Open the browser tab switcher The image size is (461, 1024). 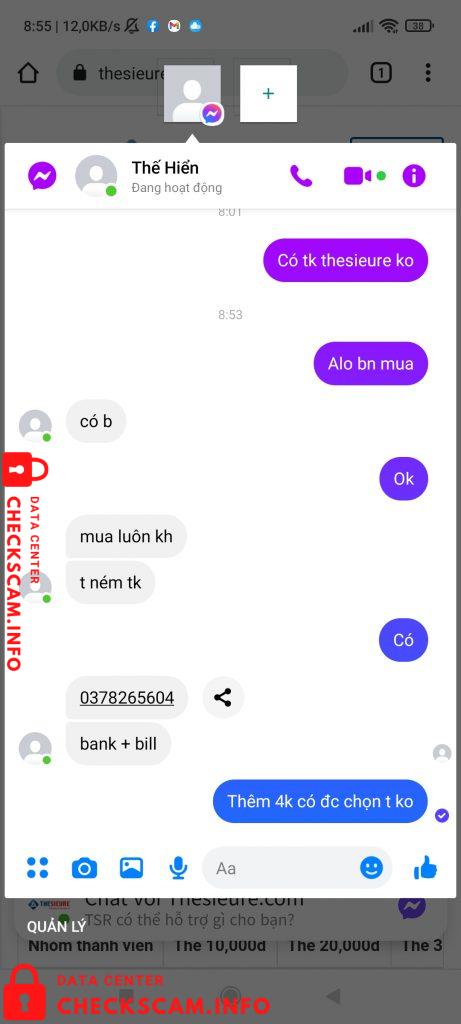[x=381, y=72]
